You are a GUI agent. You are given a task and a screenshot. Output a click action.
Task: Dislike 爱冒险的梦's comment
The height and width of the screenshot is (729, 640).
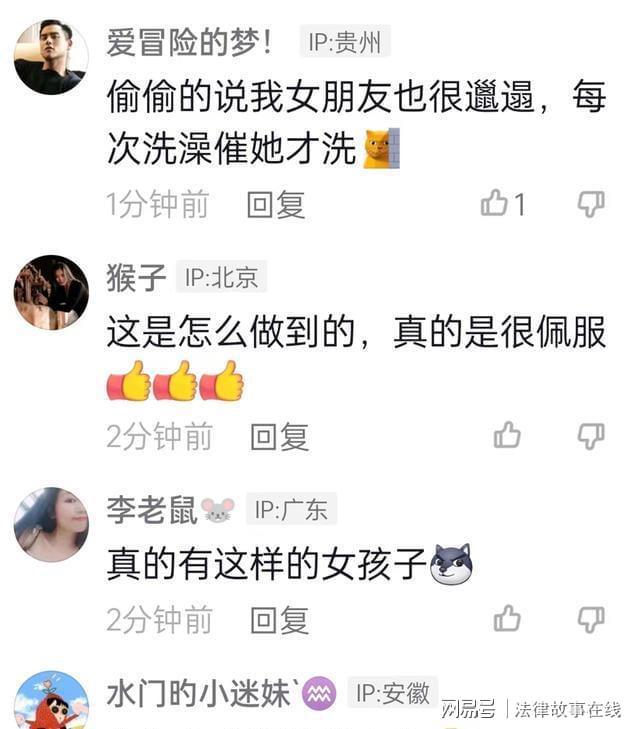(x=591, y=204)
